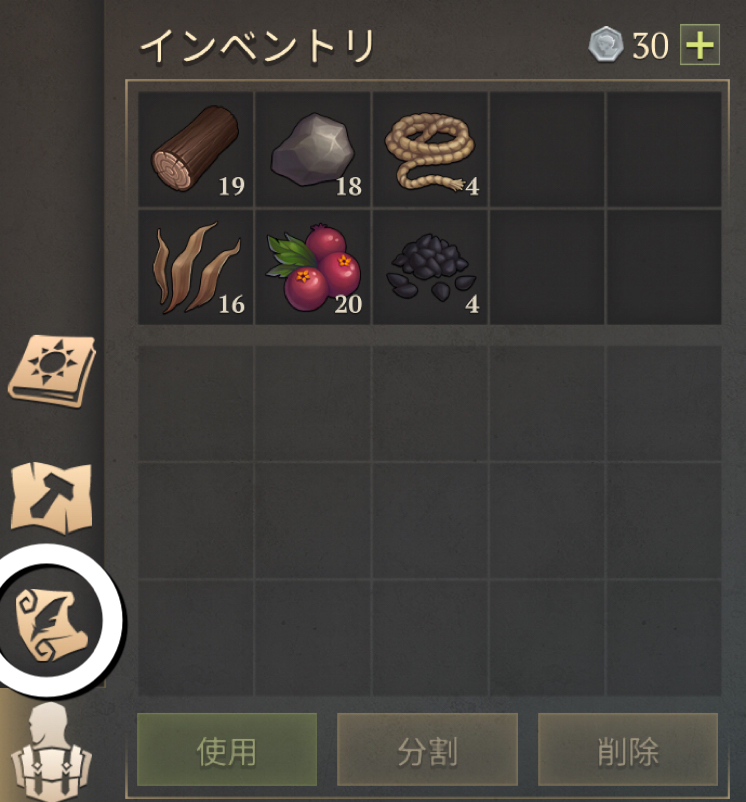Open the quest scroll with quill icon
The height and width of the screenshot is (802, 746).
click(54, 620)
